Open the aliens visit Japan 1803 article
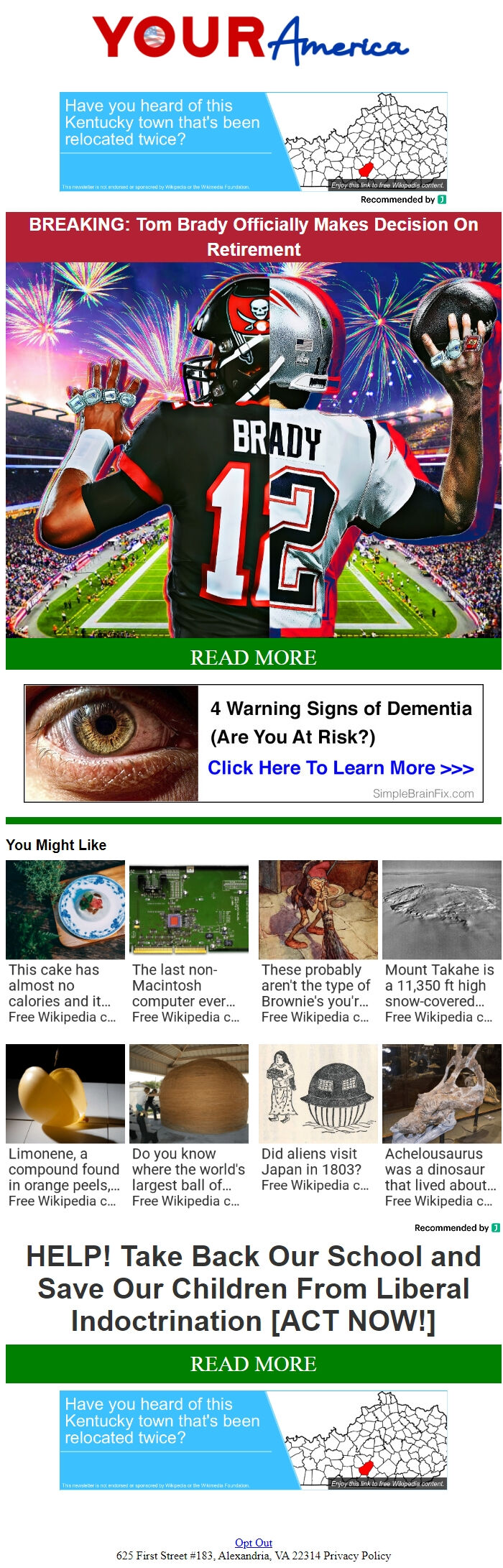Image resolution: width=503 pixels, height=1568 pixels. tap(318, 1125)
